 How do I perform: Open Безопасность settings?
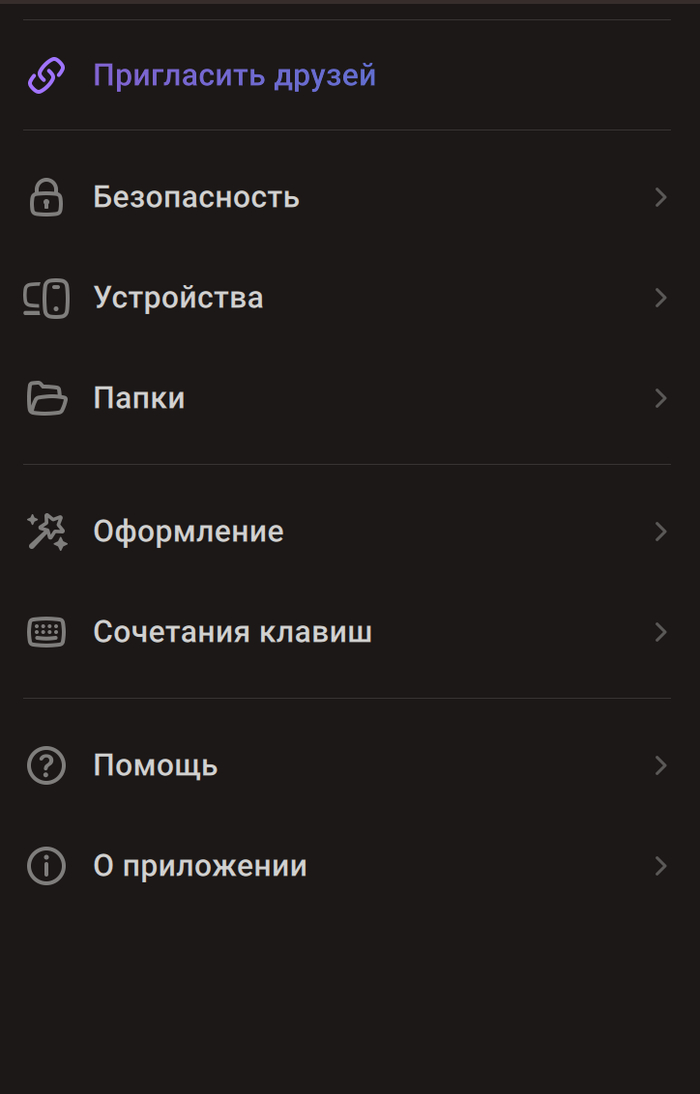pyautogui.click(x=196, y=197)
